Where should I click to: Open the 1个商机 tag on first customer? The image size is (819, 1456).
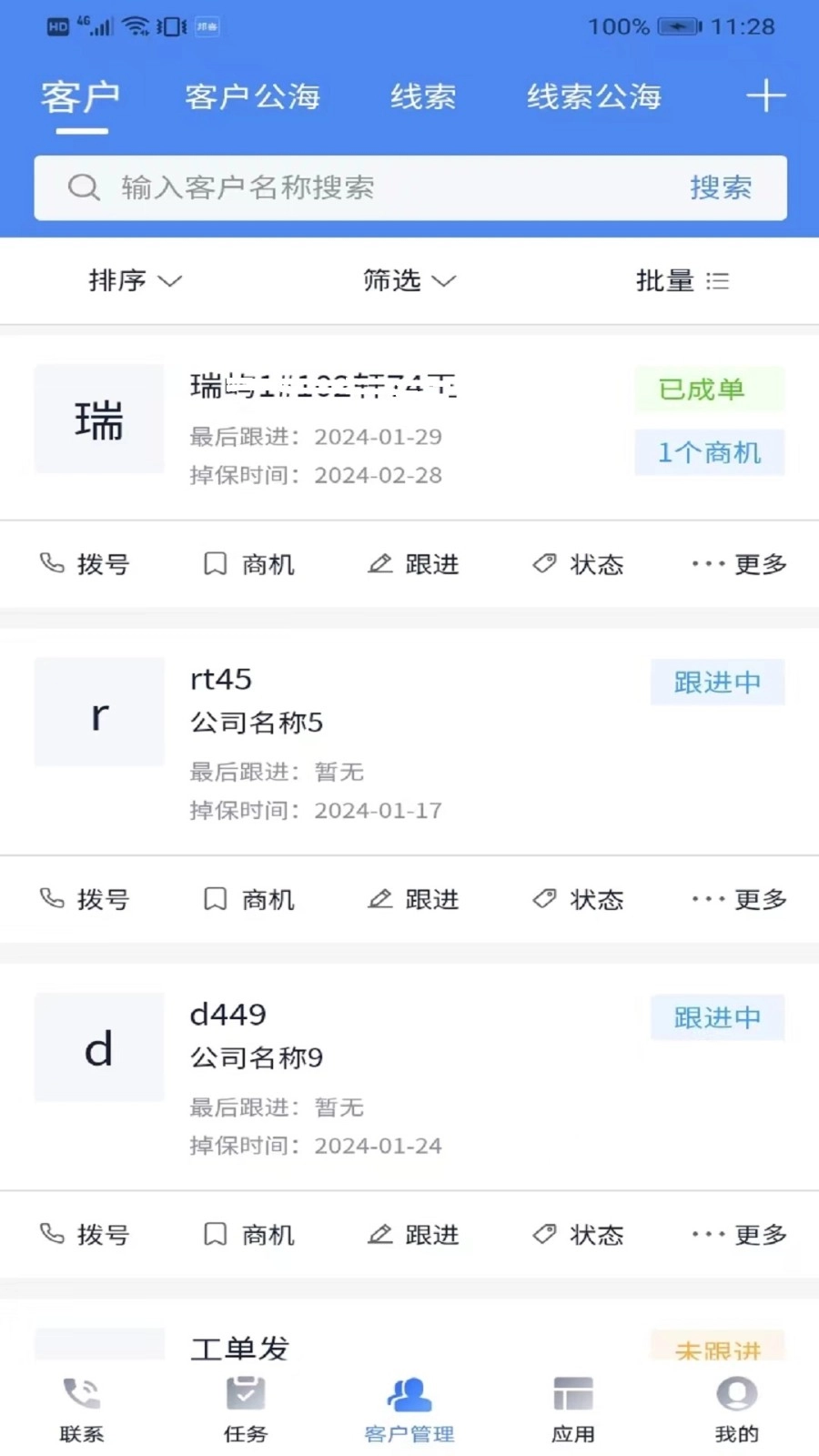[x=709, y=452]
